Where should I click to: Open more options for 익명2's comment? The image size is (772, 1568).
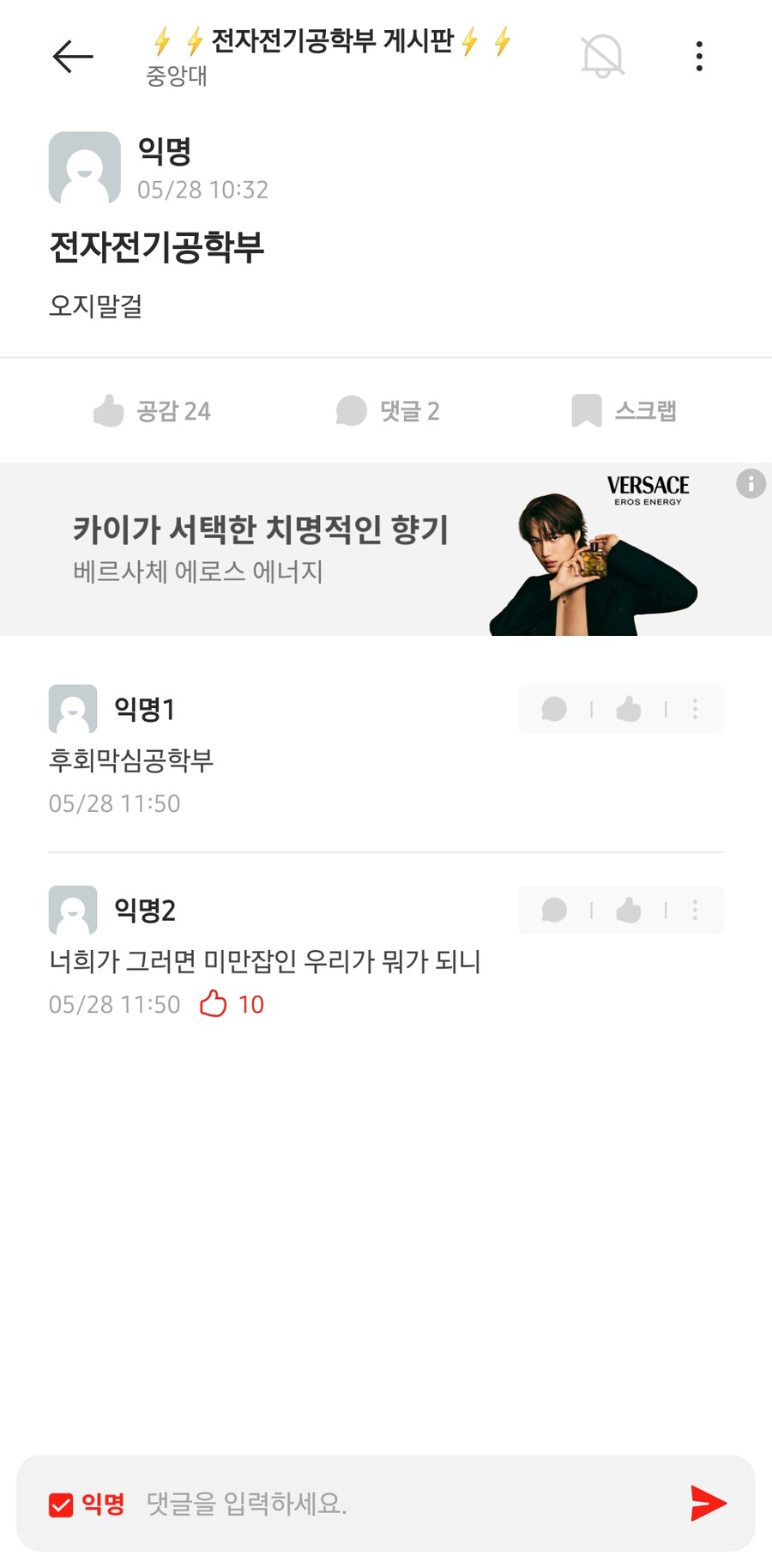(695, 910)
